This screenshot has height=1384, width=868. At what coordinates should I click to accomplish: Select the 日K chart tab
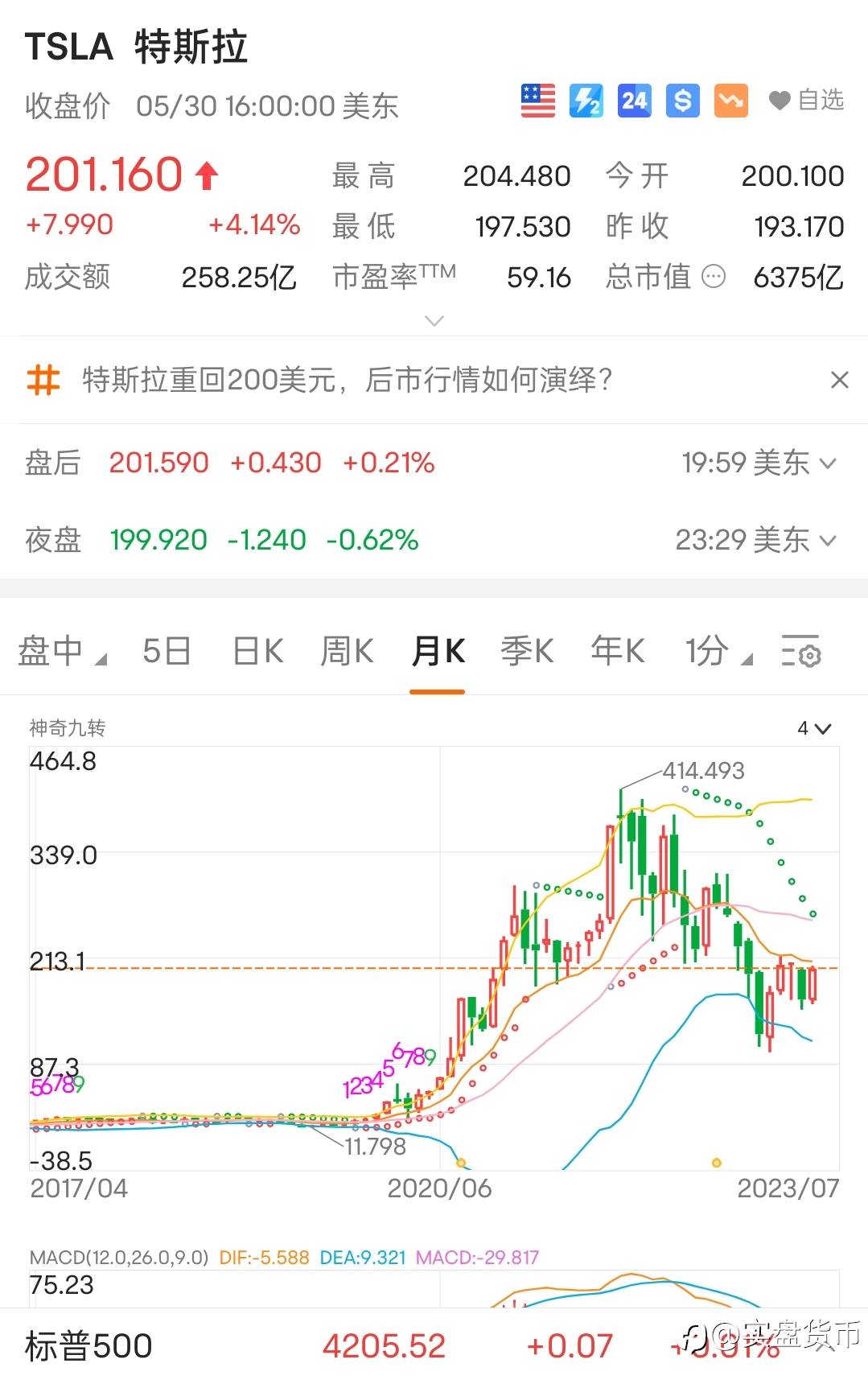257,651
